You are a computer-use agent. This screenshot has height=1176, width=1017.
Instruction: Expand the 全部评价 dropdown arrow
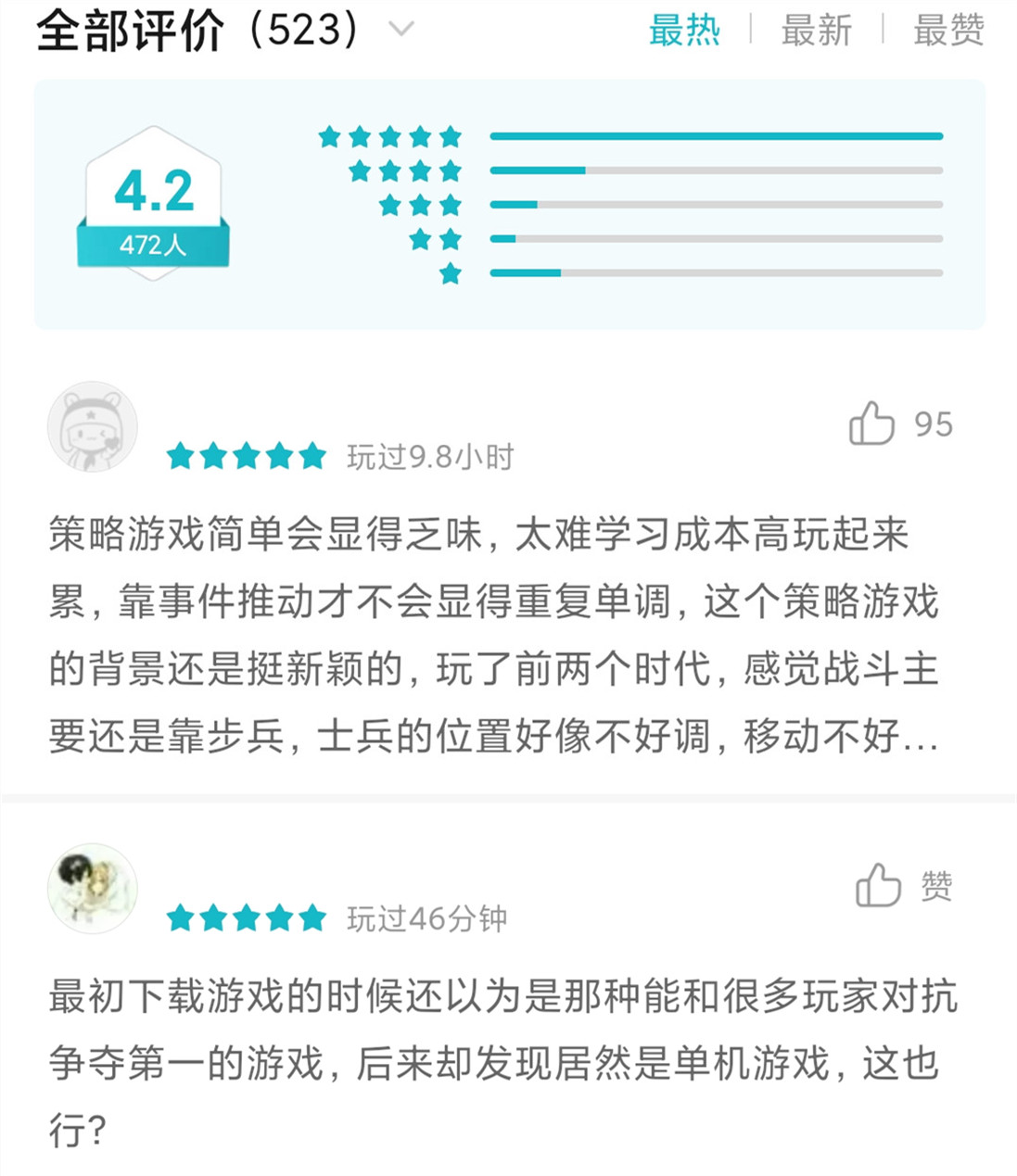400,30
